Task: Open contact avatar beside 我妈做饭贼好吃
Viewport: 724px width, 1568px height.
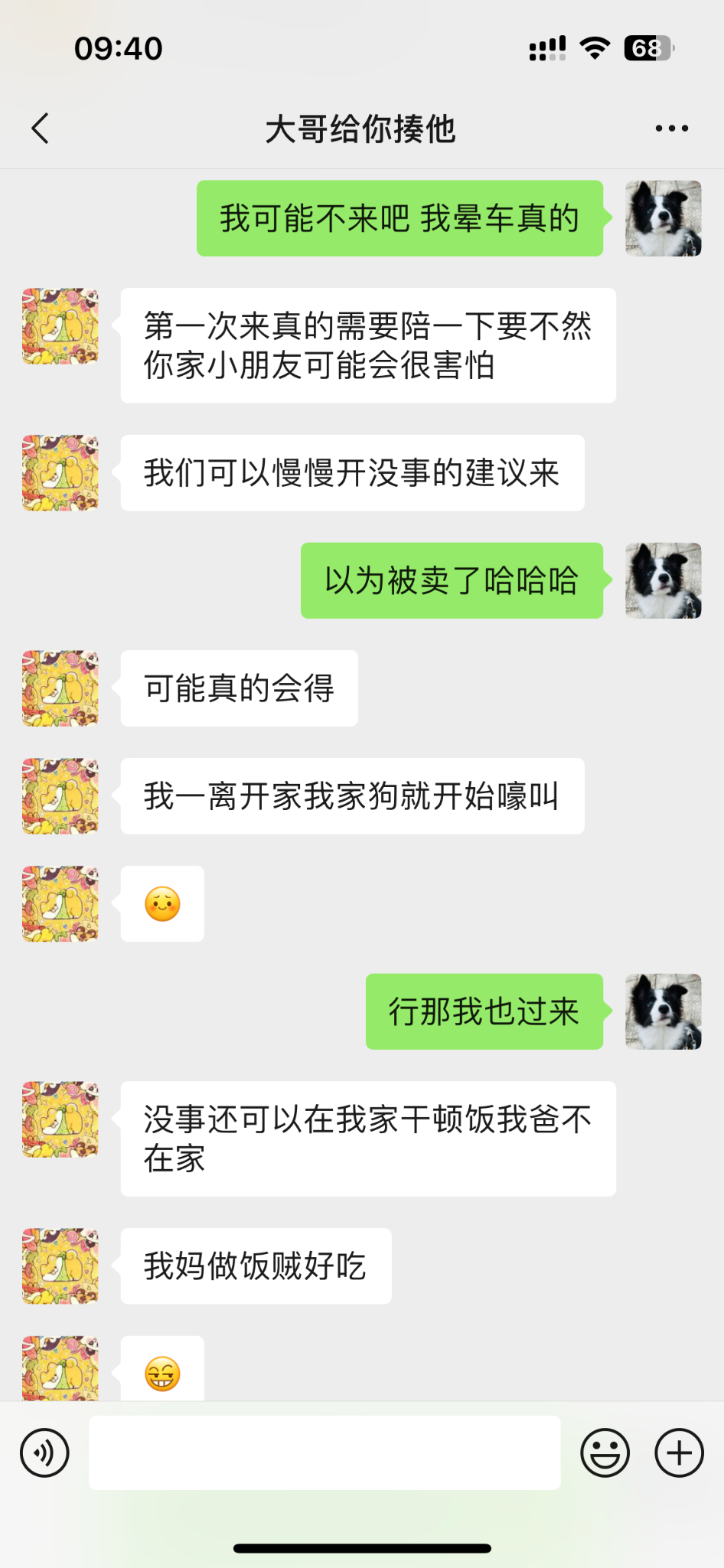Action: (x=60, y=1266)
